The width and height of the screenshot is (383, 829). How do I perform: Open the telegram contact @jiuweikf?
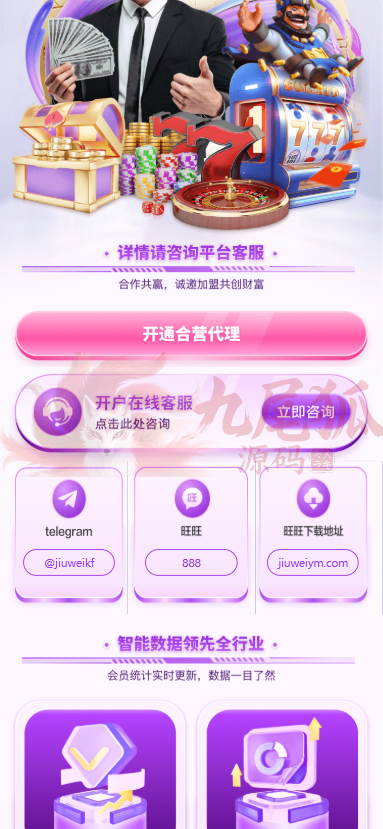[69, 563]
